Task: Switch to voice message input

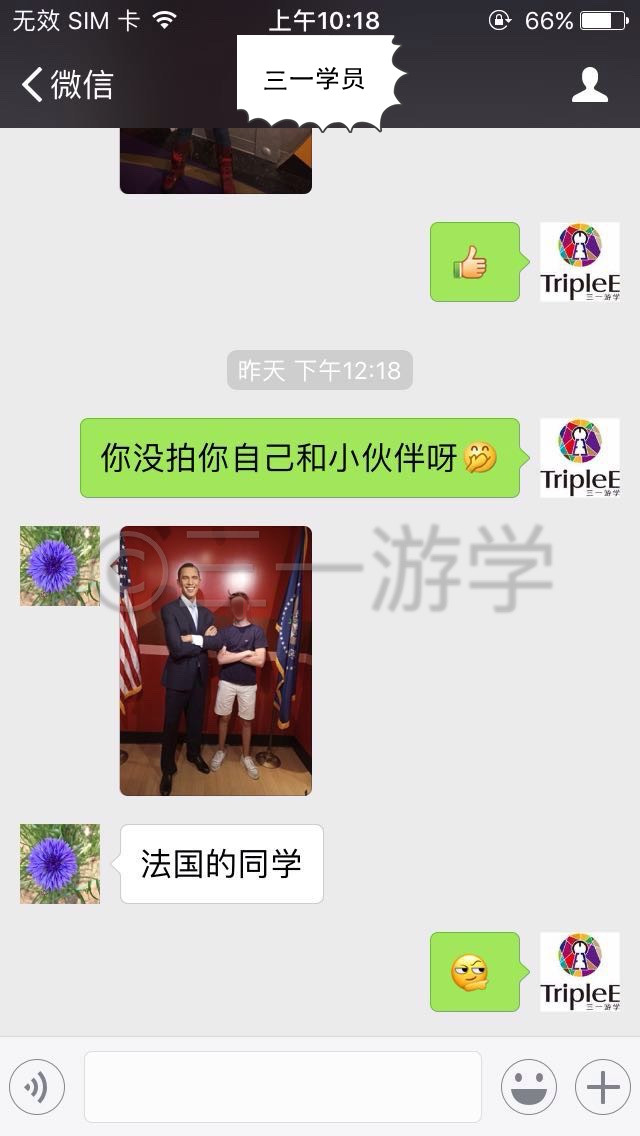Action: (x=37, y=1087)
